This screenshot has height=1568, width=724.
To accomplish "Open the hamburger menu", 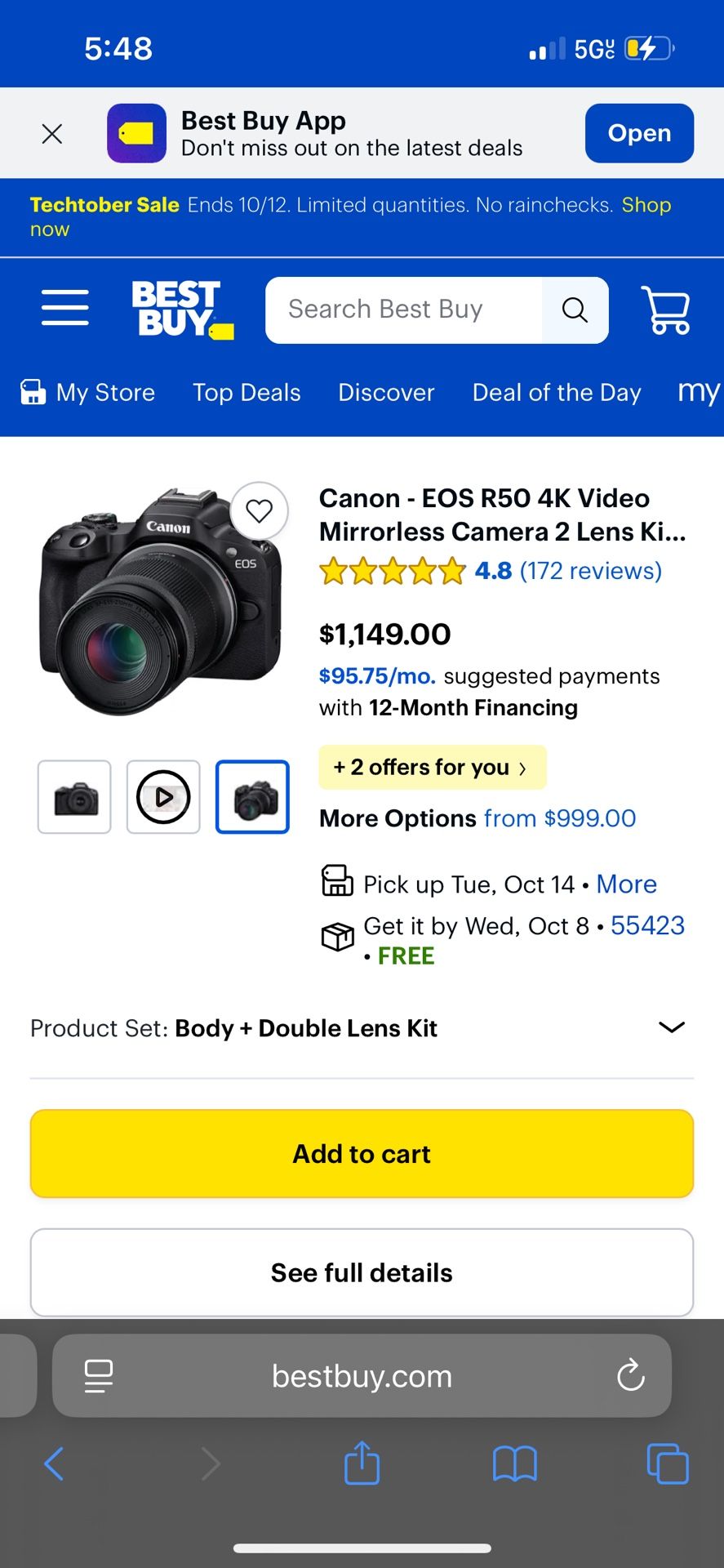I will click(x=65, y=308).
